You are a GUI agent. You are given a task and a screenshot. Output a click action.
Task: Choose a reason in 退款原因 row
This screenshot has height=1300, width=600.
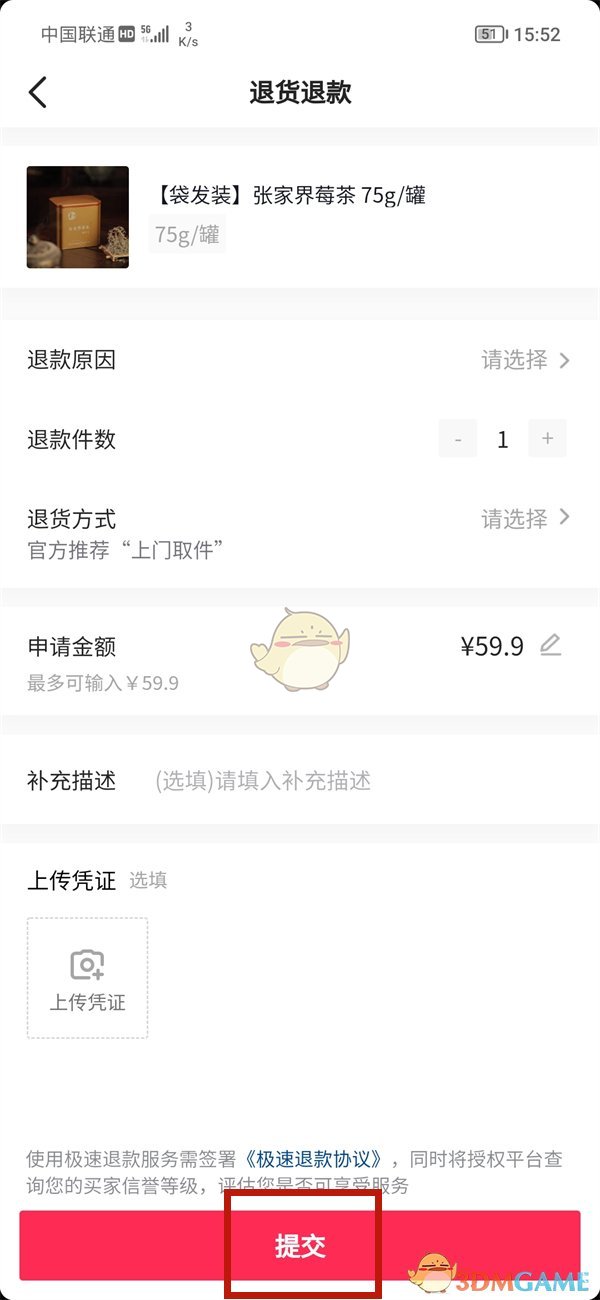525,360
